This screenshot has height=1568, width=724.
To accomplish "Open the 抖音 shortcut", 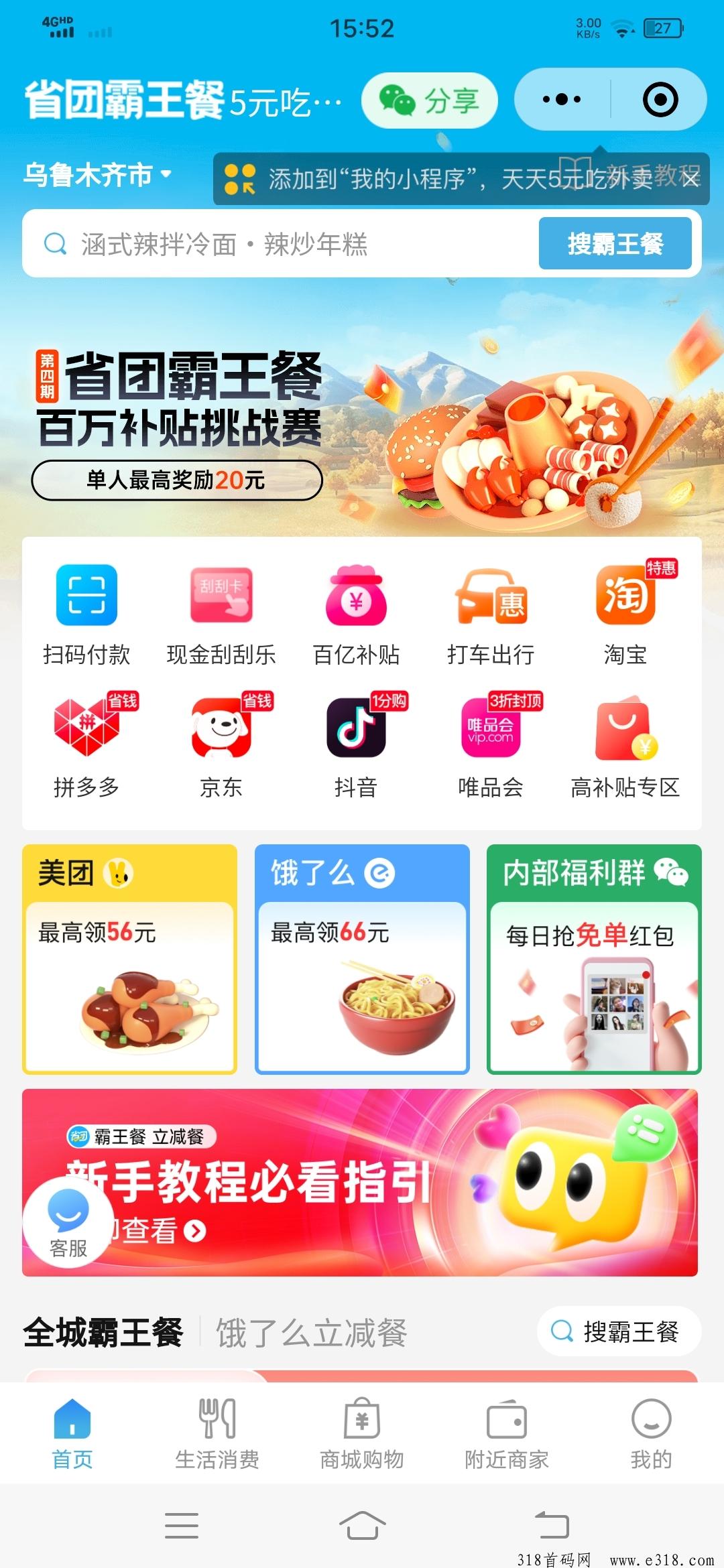I will pos(356,746).
